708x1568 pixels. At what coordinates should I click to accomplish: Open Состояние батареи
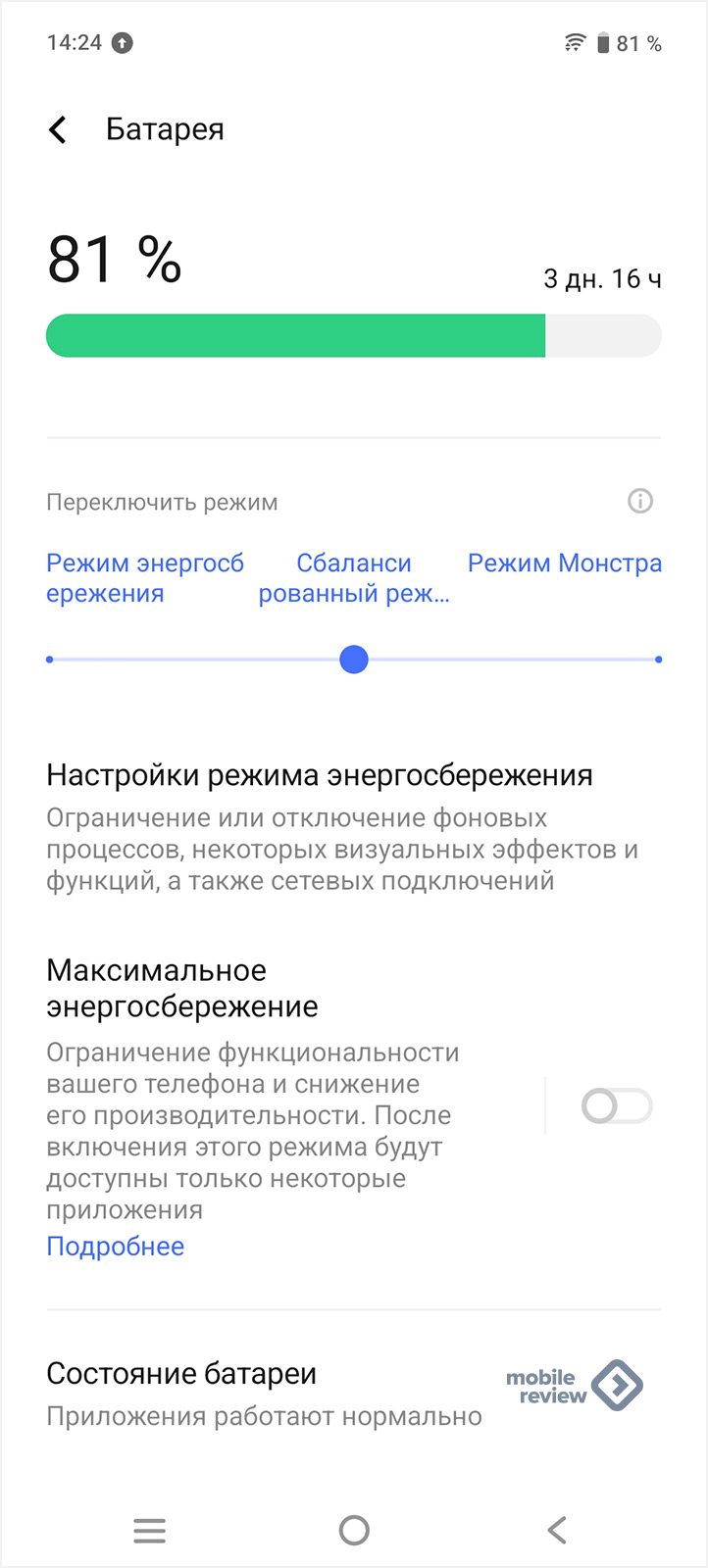click(354, 1395)
